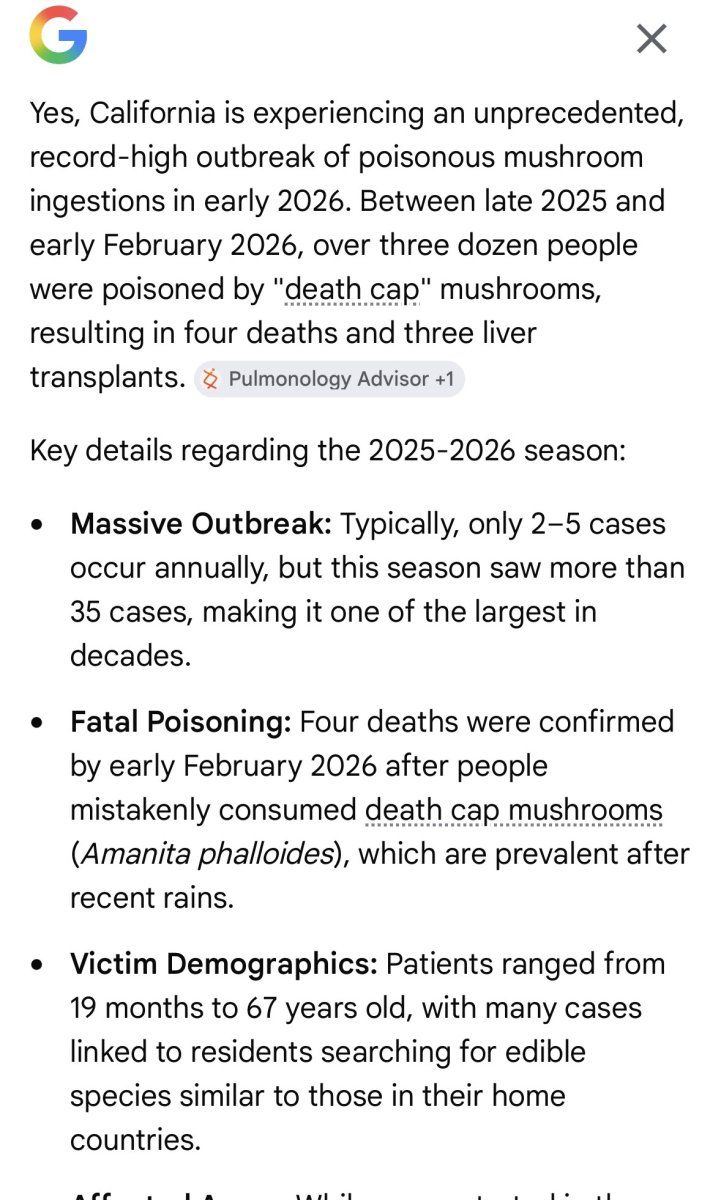Tap the underlined "death cap" link in first paragraph
This screenshot has height=1200, width=721.
[x=352, y=290]
